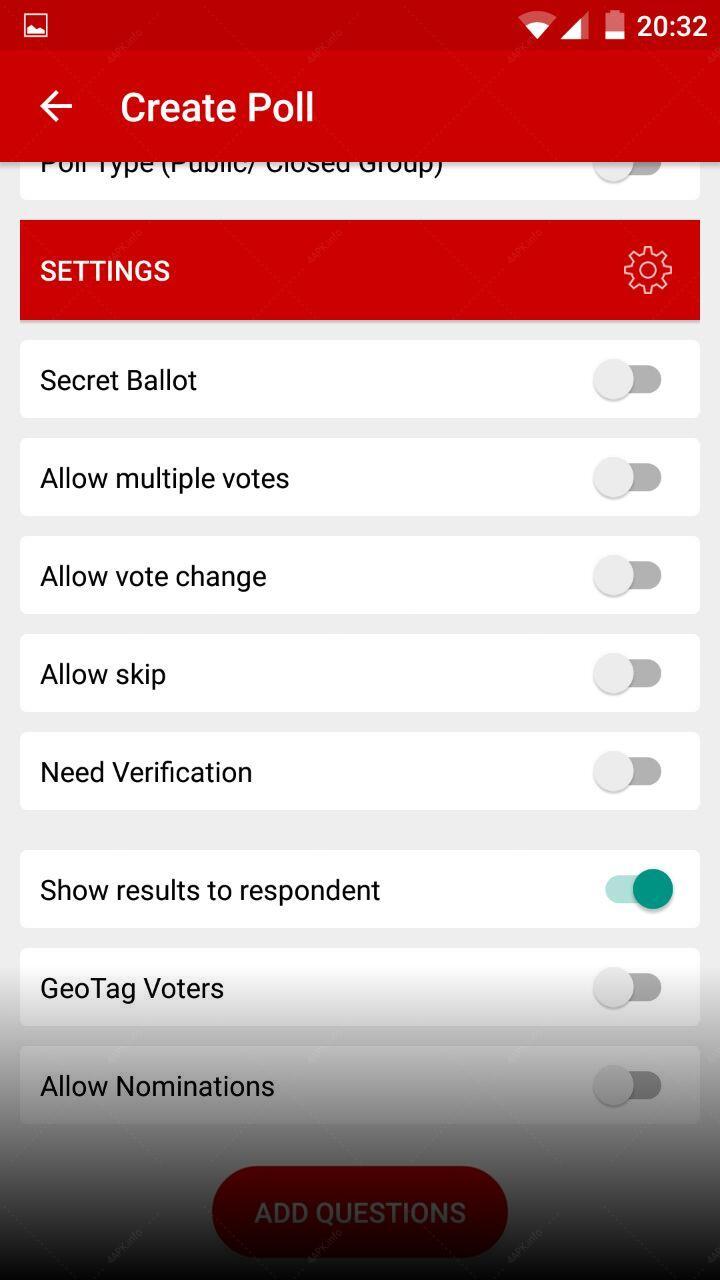The width and height of the screenshot is (720, 1280).
Task: Enable Allow Nominations
Action: point(628,1086)
